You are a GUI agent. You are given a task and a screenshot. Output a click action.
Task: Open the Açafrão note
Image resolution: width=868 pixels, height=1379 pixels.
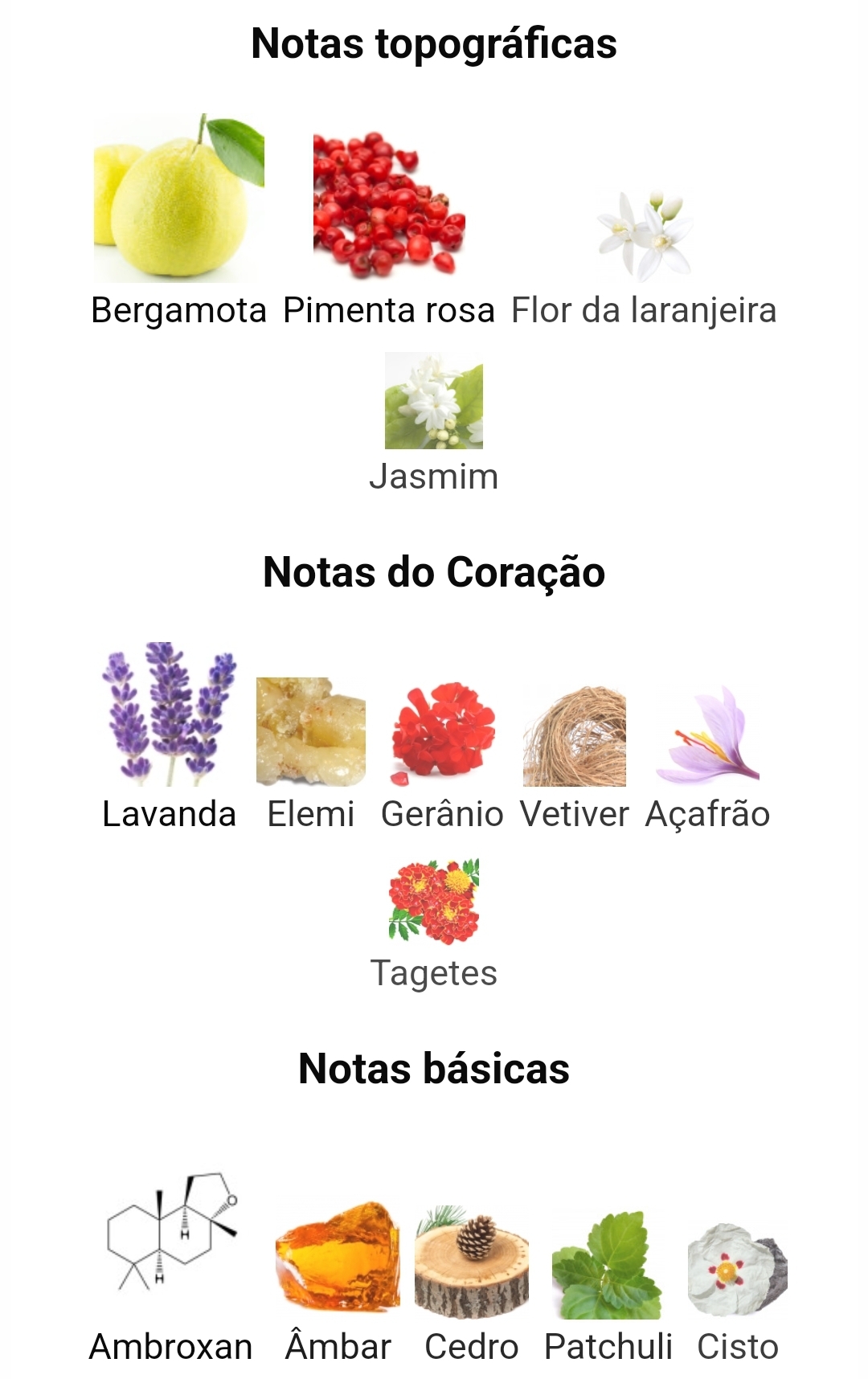(707, 735)
